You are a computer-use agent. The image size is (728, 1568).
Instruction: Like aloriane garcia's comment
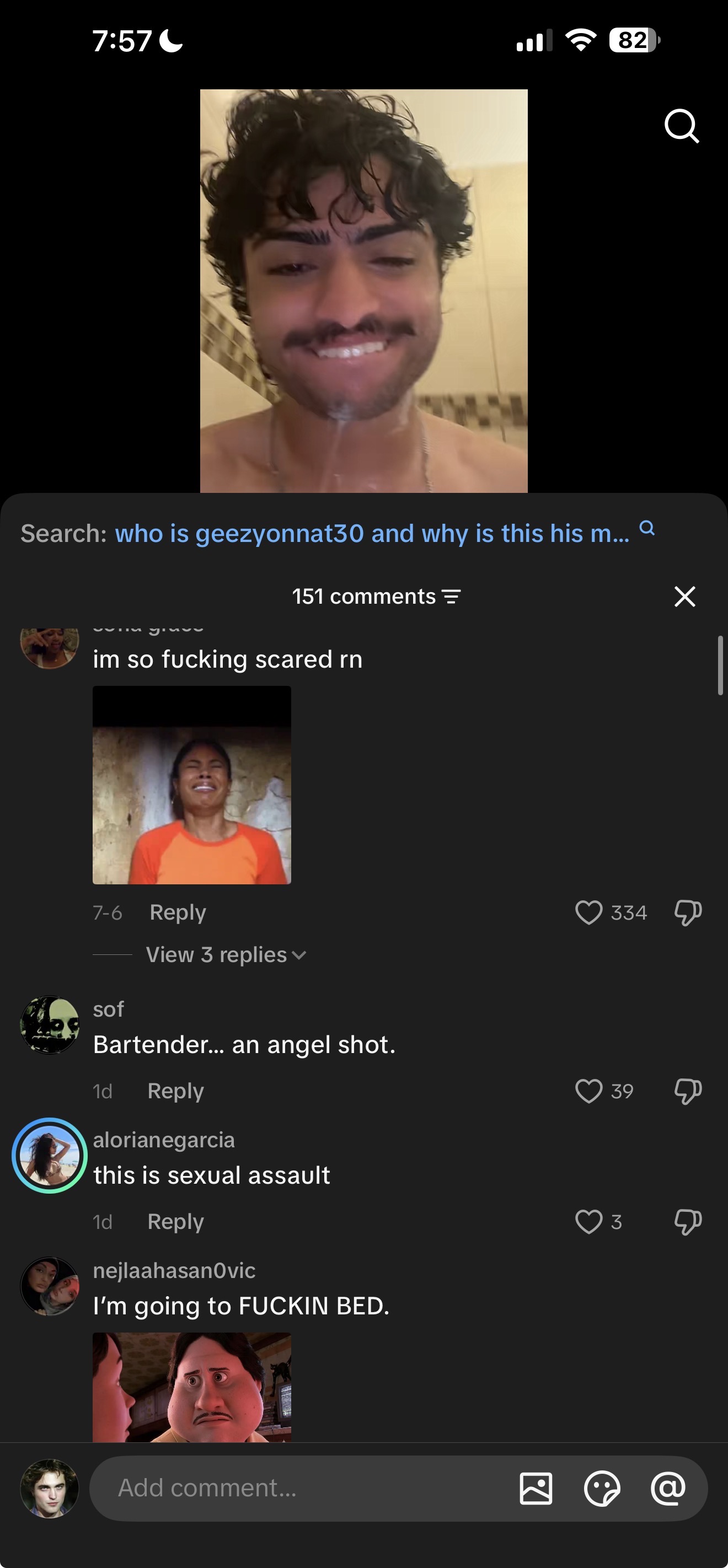coord(588,1222)
